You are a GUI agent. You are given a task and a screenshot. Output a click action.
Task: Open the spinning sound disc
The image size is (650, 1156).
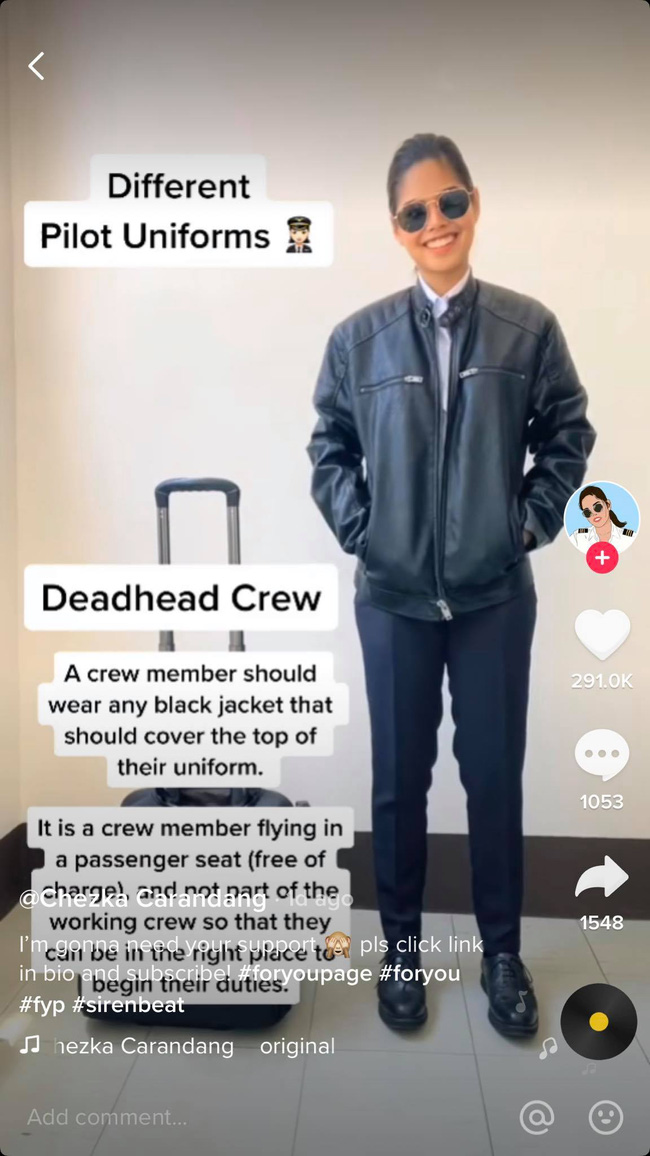(x=598, y=1021)
